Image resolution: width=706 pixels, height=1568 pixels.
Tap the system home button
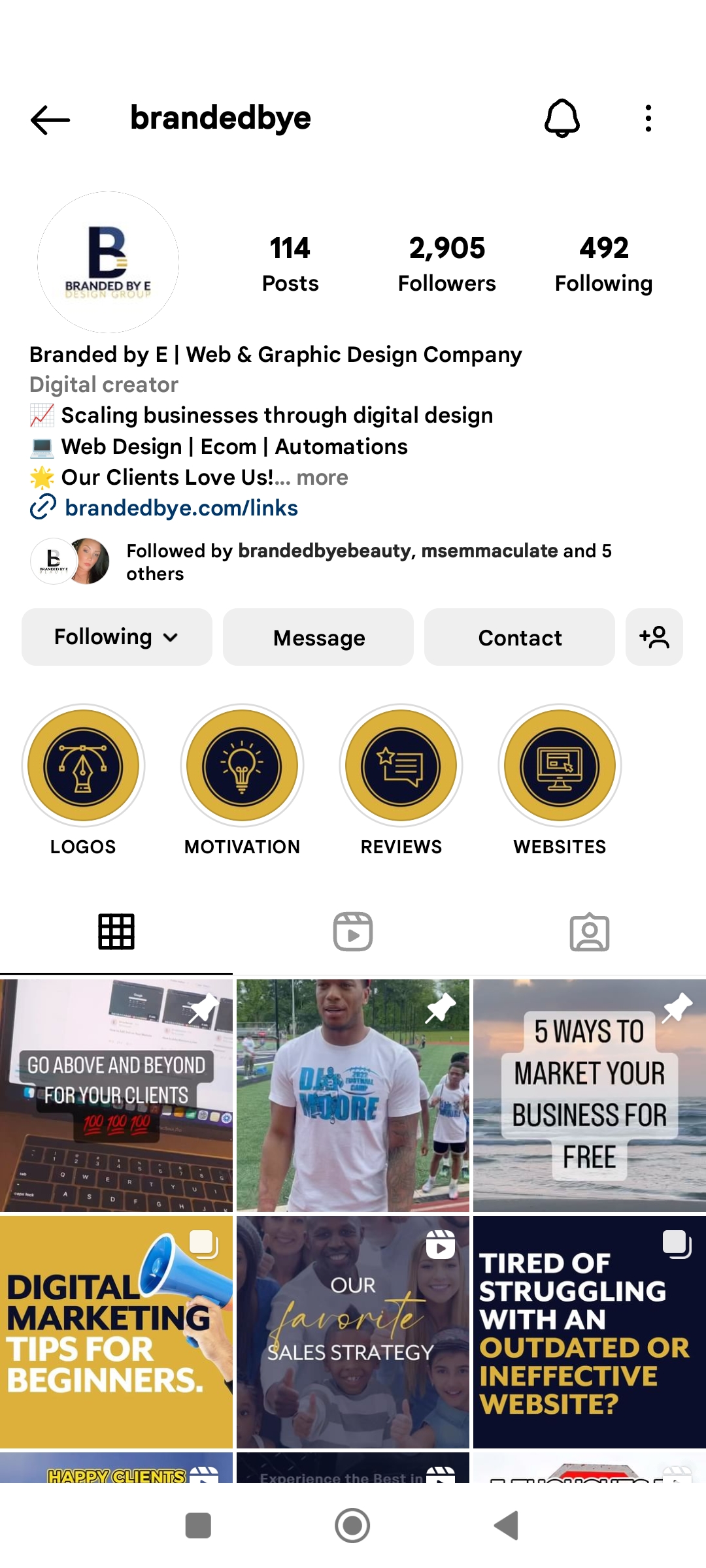coord(352,1526)
